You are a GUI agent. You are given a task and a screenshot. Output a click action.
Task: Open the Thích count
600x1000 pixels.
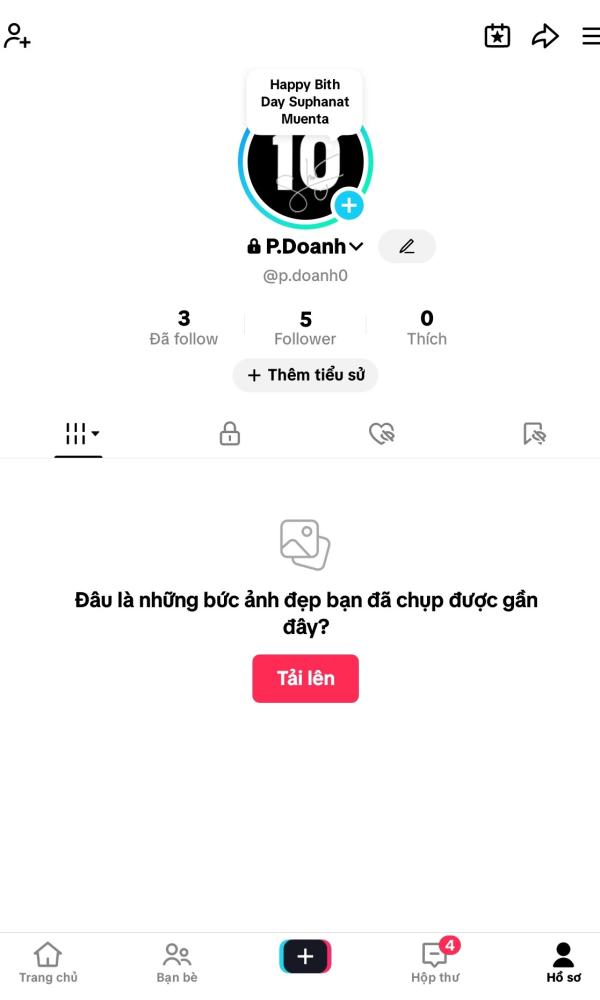(x=426, y=328)
